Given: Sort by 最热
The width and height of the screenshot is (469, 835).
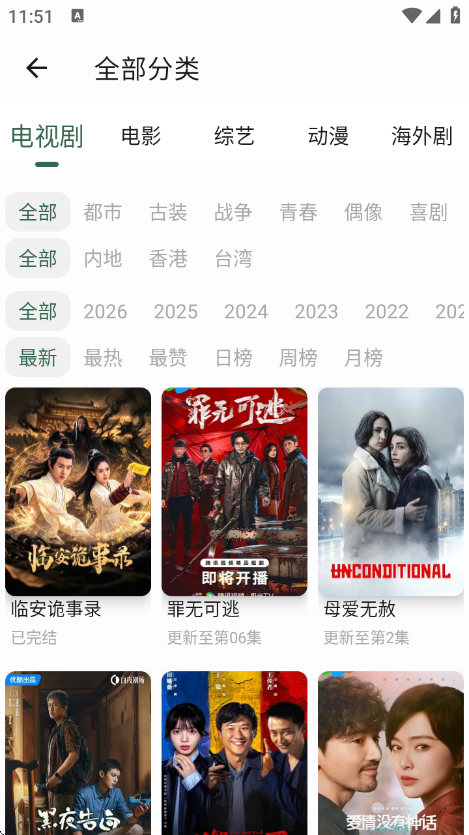Looking at the screenshot, I should pyautogui.click(x=103, y=357).
